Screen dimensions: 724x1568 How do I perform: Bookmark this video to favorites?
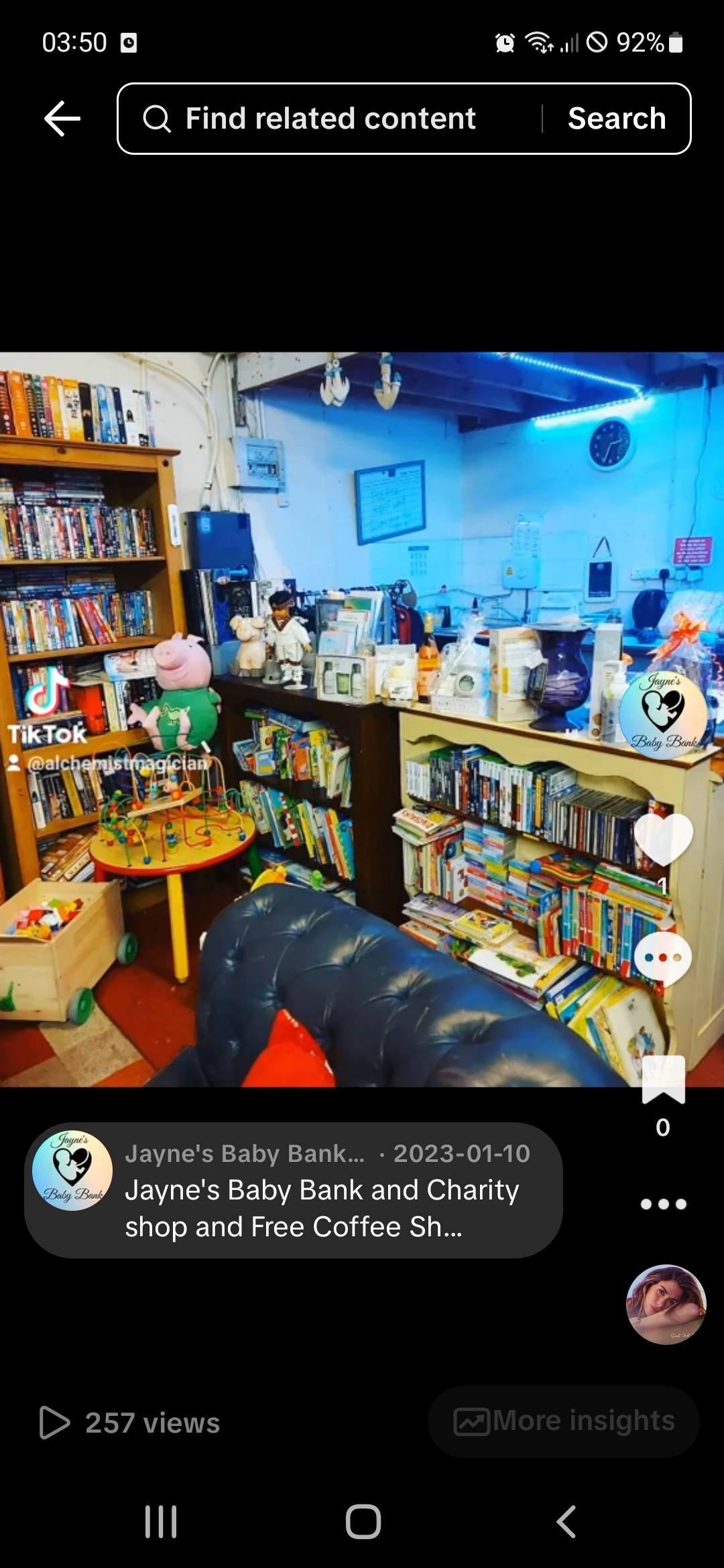[663, 1080]
